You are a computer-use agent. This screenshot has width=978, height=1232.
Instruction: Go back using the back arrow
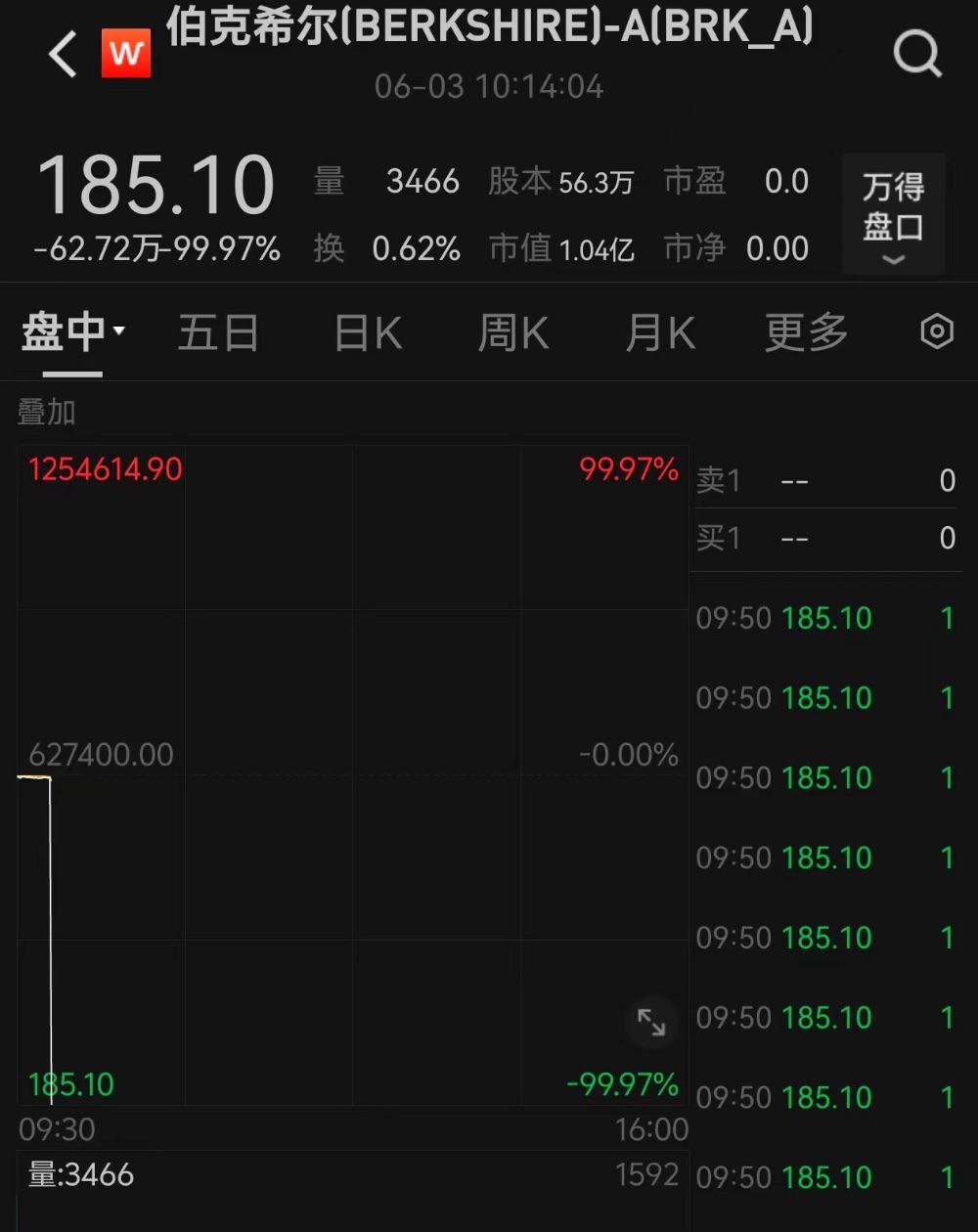coord(63,55)
